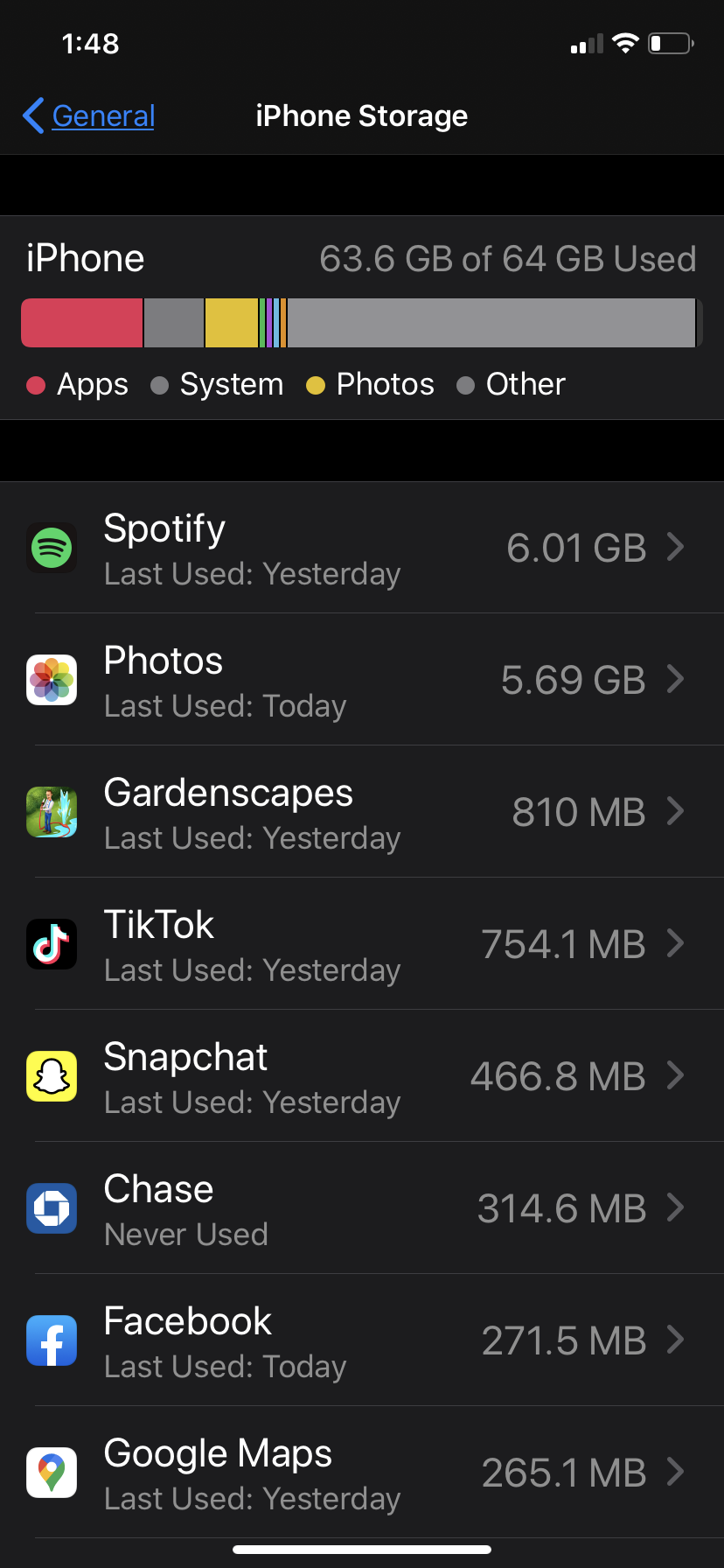Select the Gardenscapes row
This screenshot has width=724, height=1568.
[x=362, y=813]
